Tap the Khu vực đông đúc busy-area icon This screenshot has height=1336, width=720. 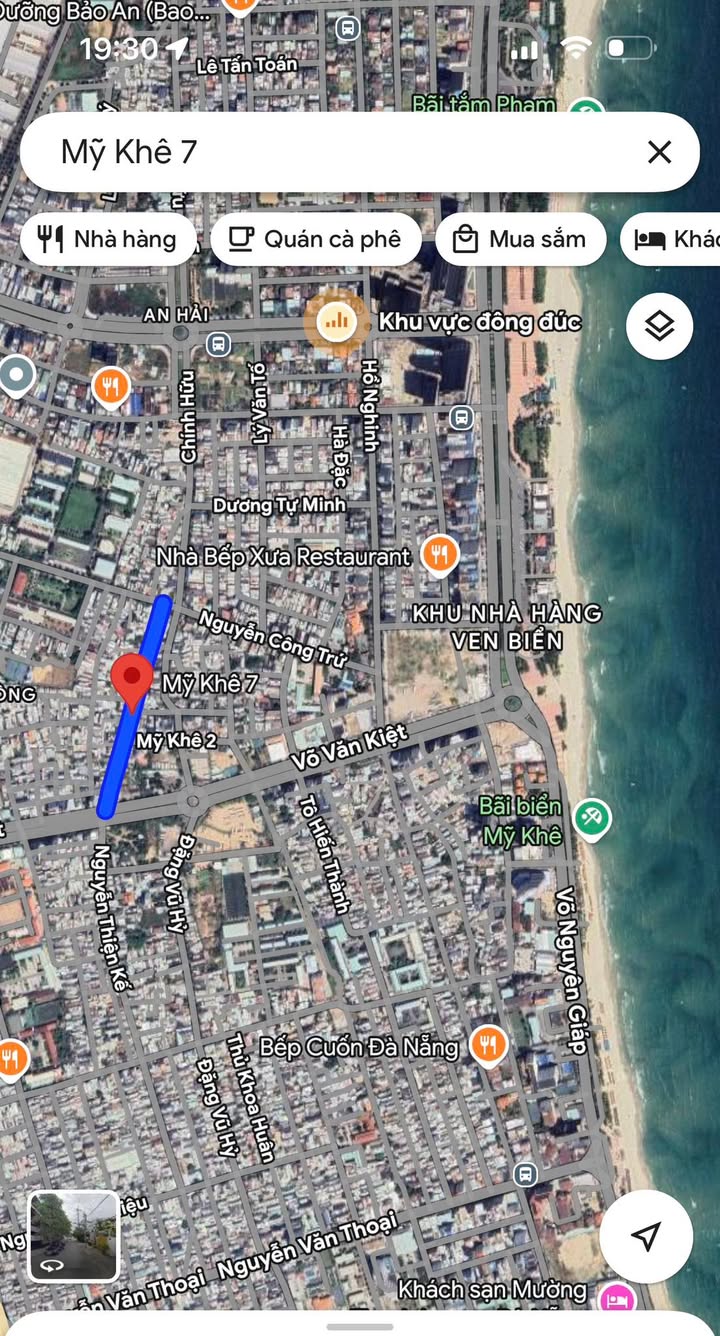[x=336, y=322]
